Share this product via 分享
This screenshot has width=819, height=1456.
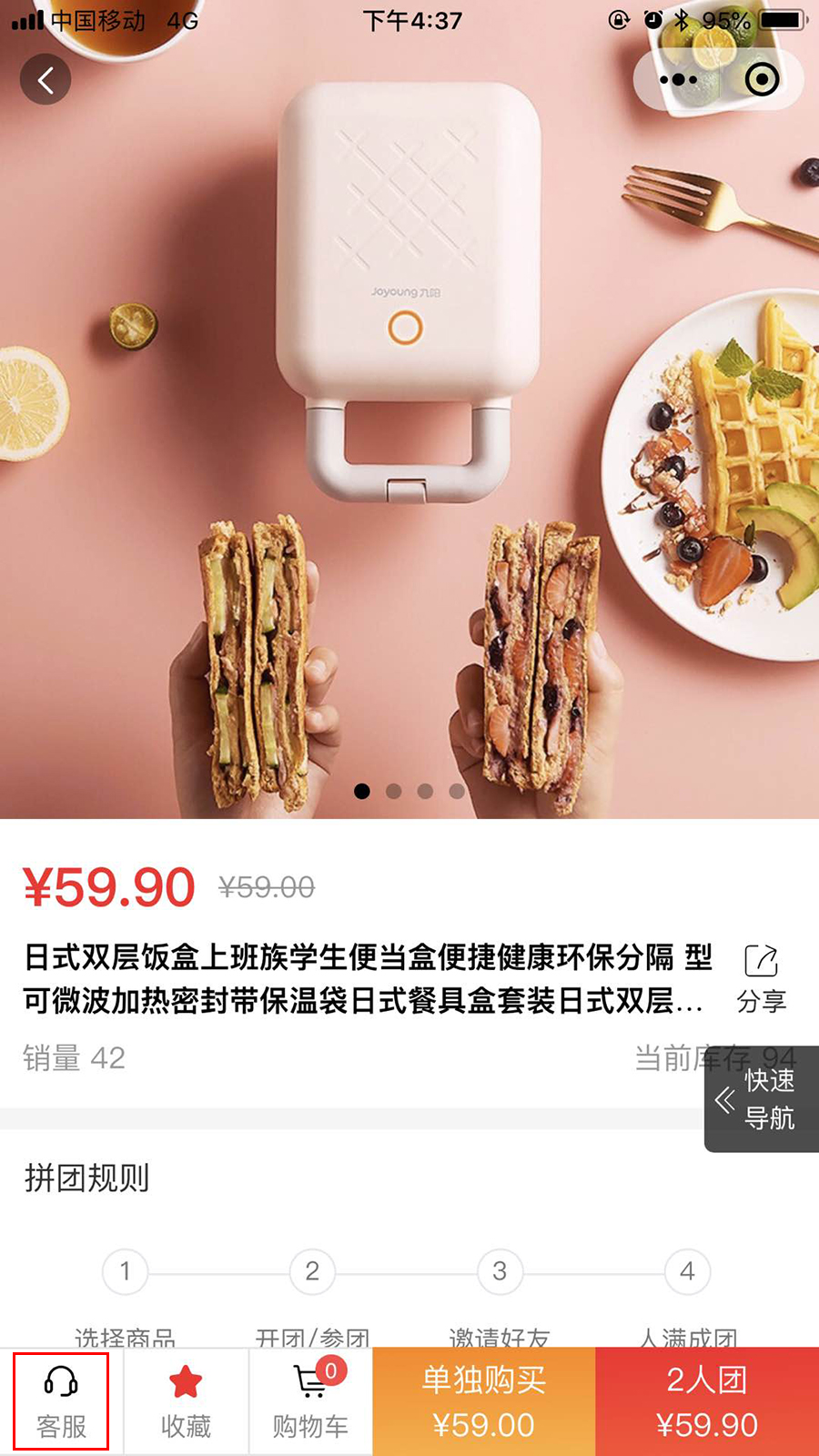tap(761, 978)
